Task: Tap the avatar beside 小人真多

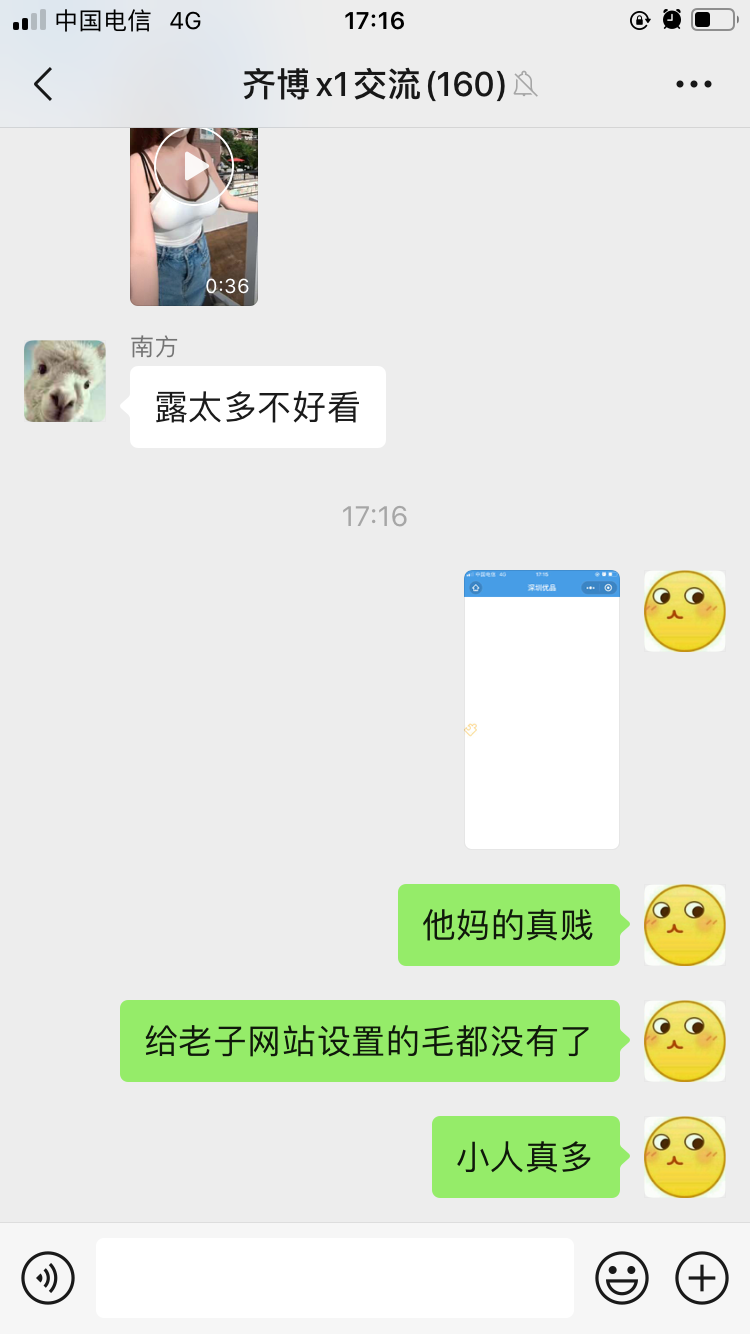Action: coord(684,1157)
